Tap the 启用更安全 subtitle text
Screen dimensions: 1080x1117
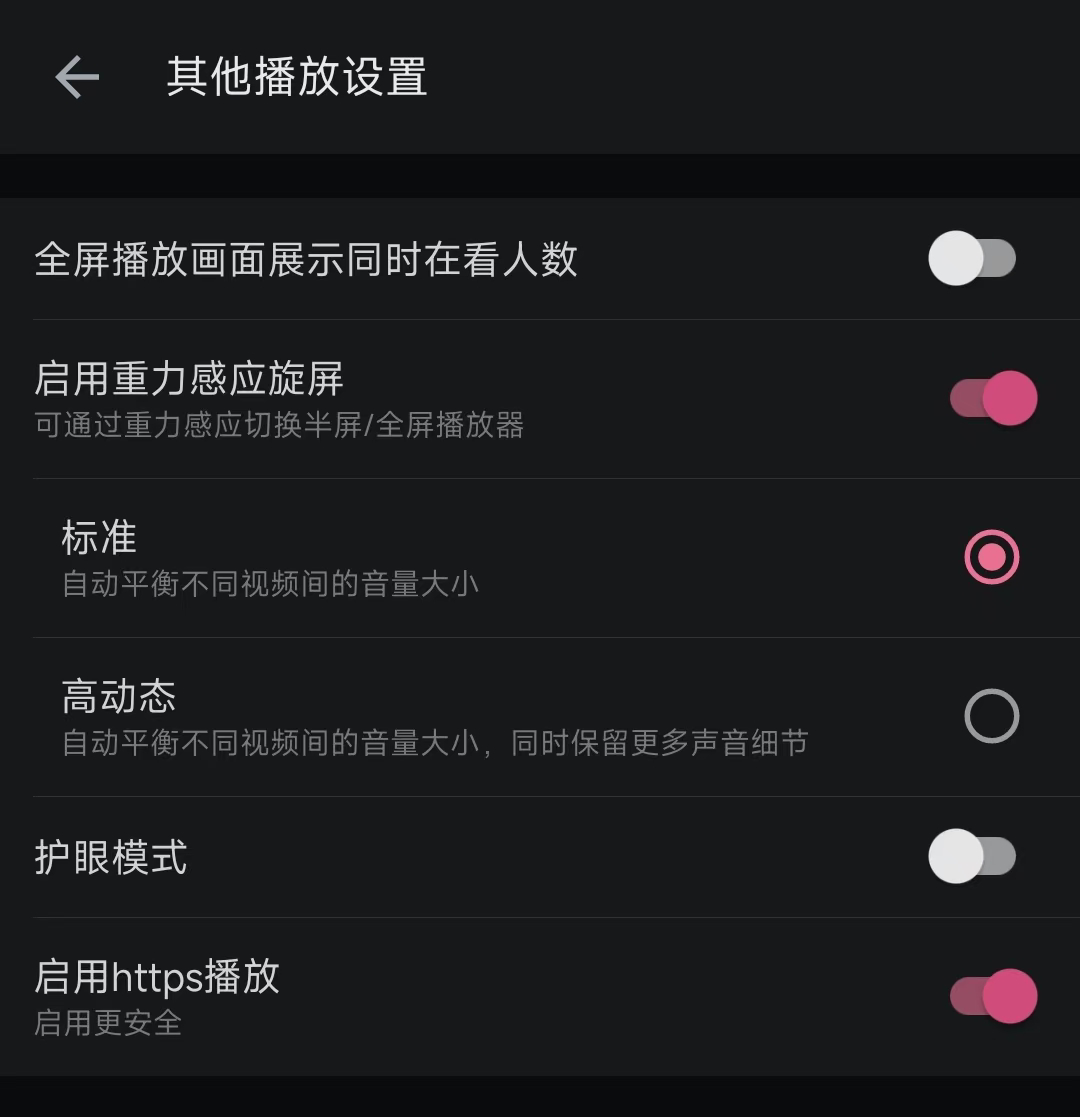[107, 1024]
